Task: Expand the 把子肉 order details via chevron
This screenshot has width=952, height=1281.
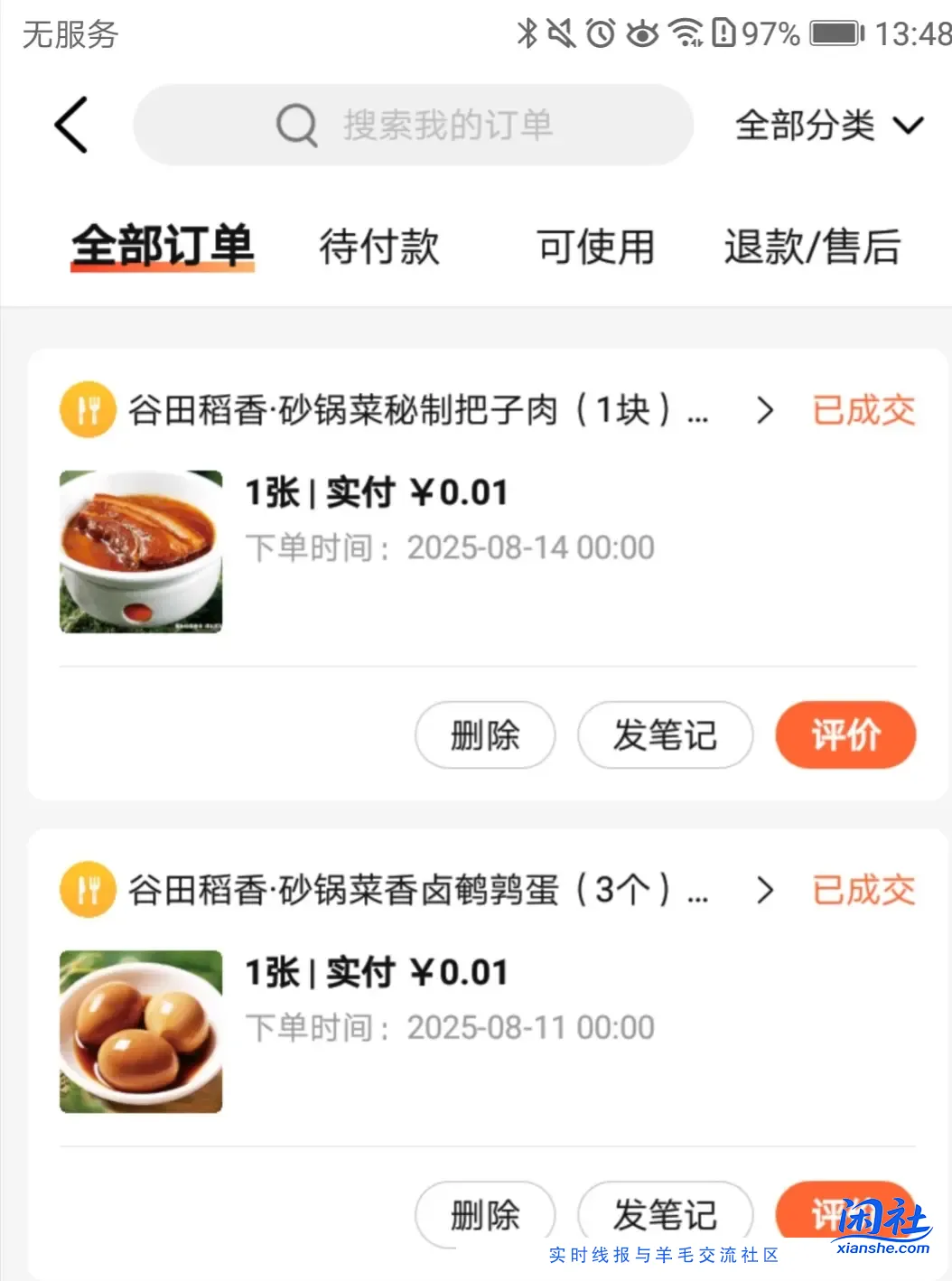Action: point(765,411)
